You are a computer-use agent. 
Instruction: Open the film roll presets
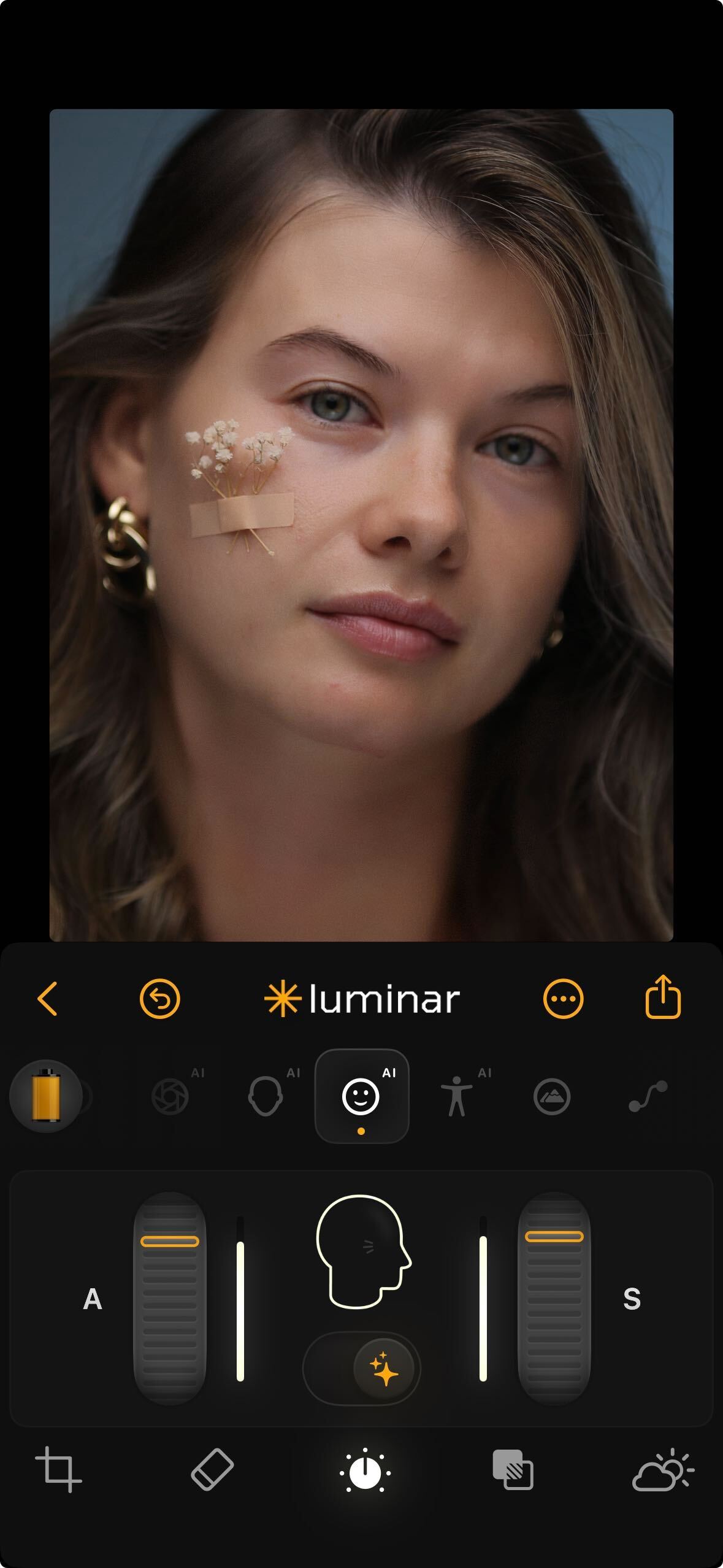pos(46,1096)
